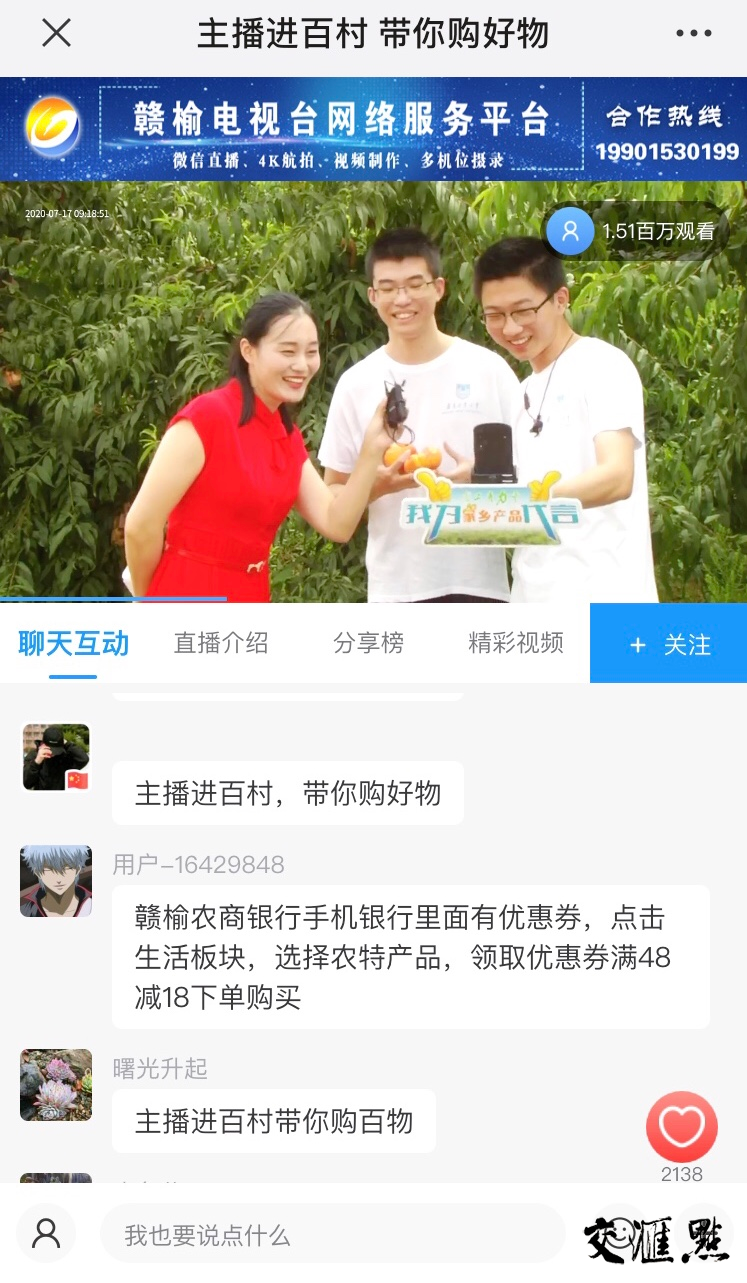View the 精彩视频 tab
Viewport: 747px width, 1283px height.
[515, 643]
